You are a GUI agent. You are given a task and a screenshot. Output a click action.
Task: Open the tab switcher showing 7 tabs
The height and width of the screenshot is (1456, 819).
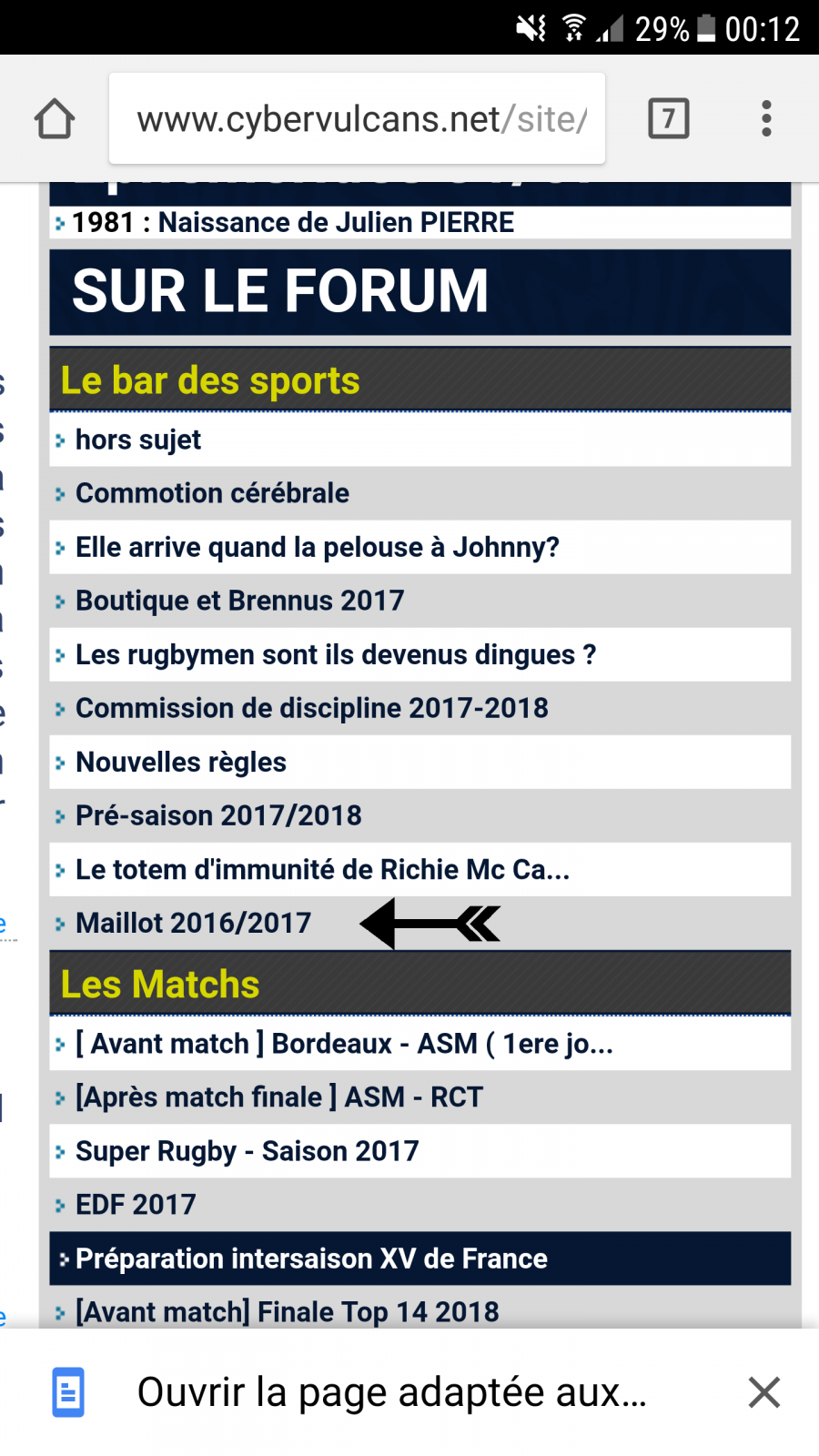[669, 118]
